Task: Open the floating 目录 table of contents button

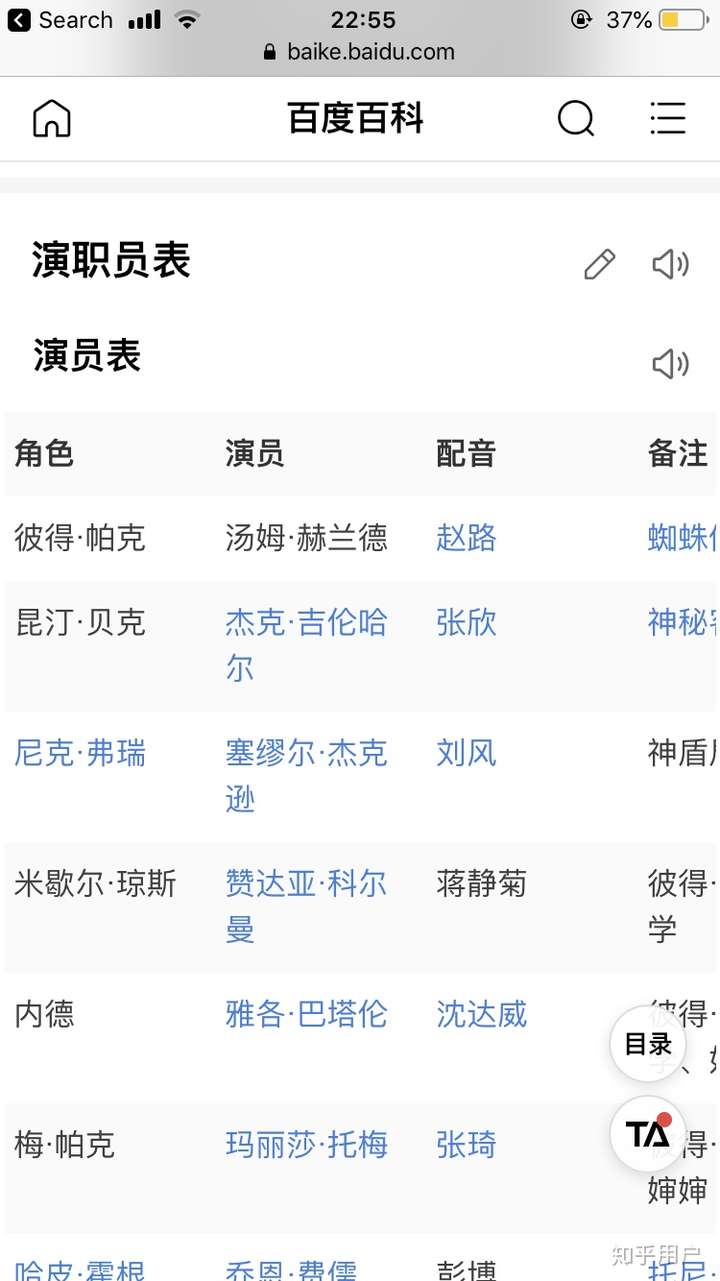Action: tap(648, 1044)
